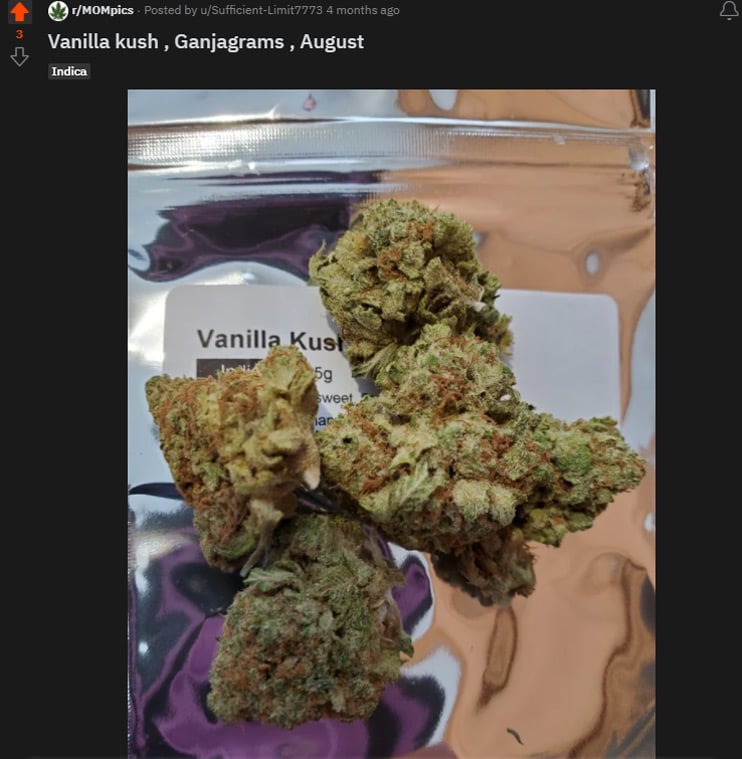Tap the notification bell for this post
Image resolution: width=742 pixels, height=759 pixels.
729,11
